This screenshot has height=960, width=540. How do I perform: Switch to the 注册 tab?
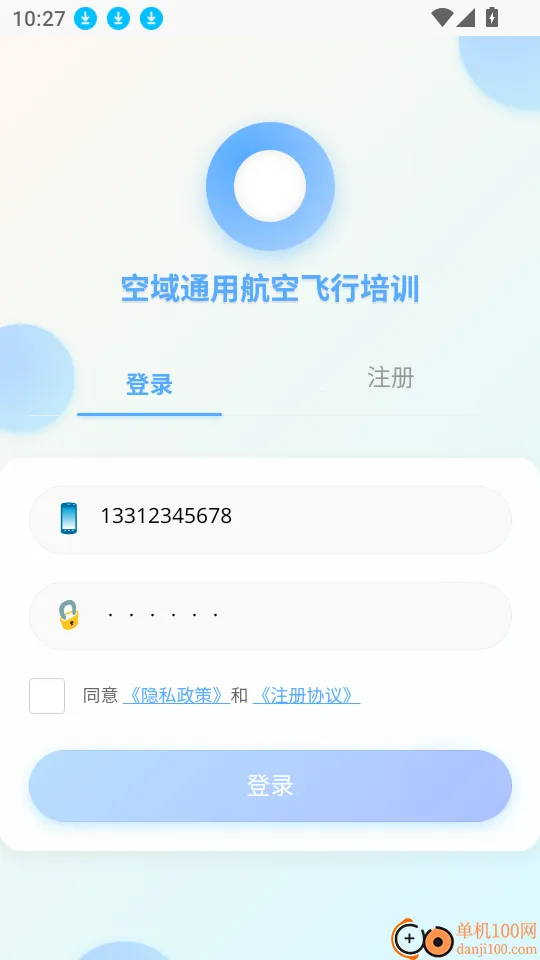390,378
